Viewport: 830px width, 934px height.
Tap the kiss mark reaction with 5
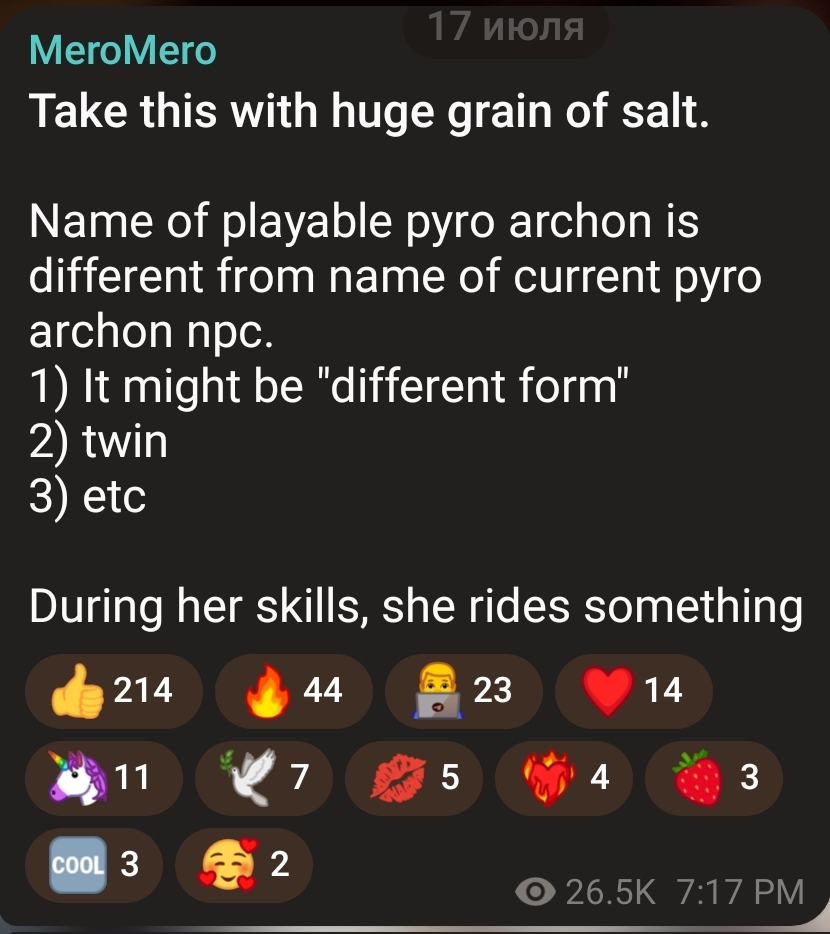[x=413, y=777]
